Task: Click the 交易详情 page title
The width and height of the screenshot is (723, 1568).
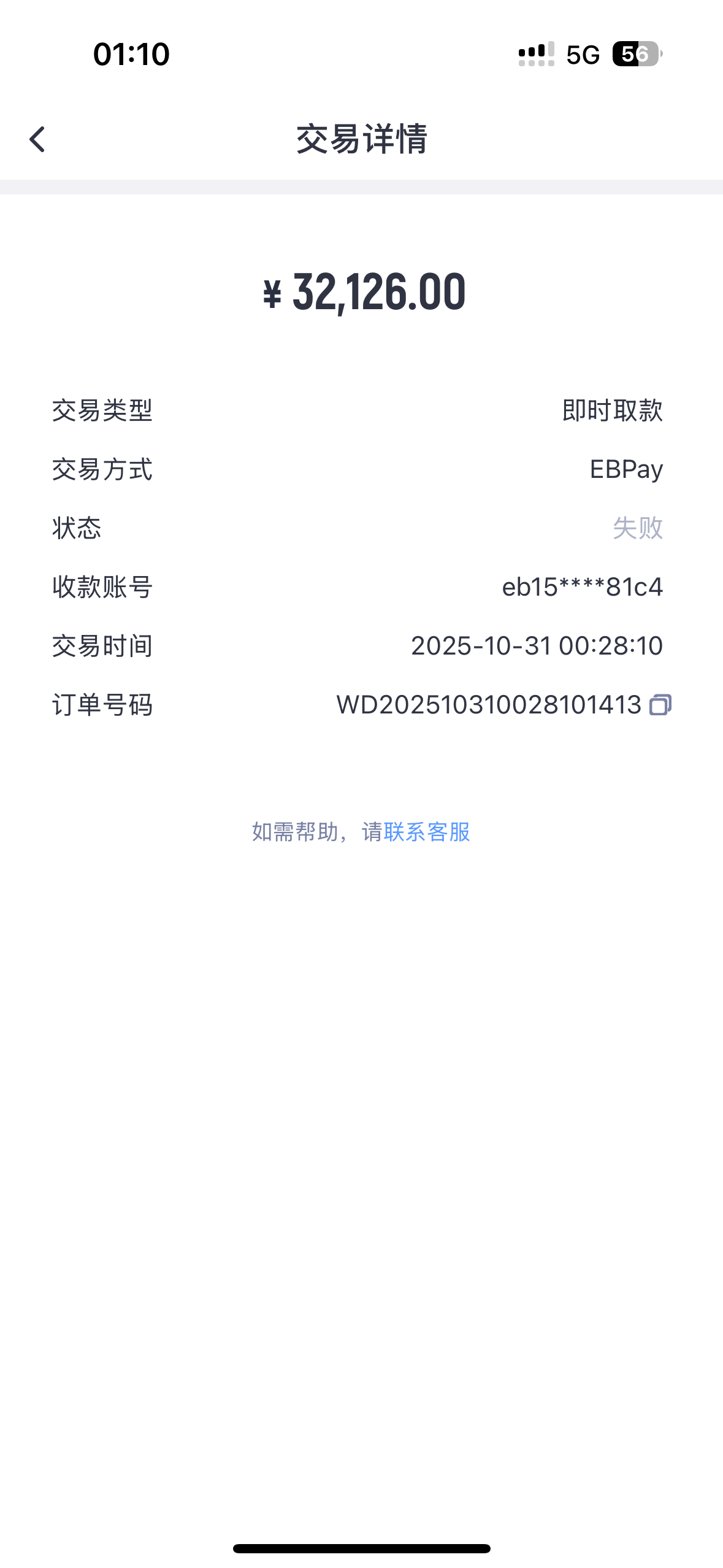Action: pyautogui.click(x=362, y=139)
